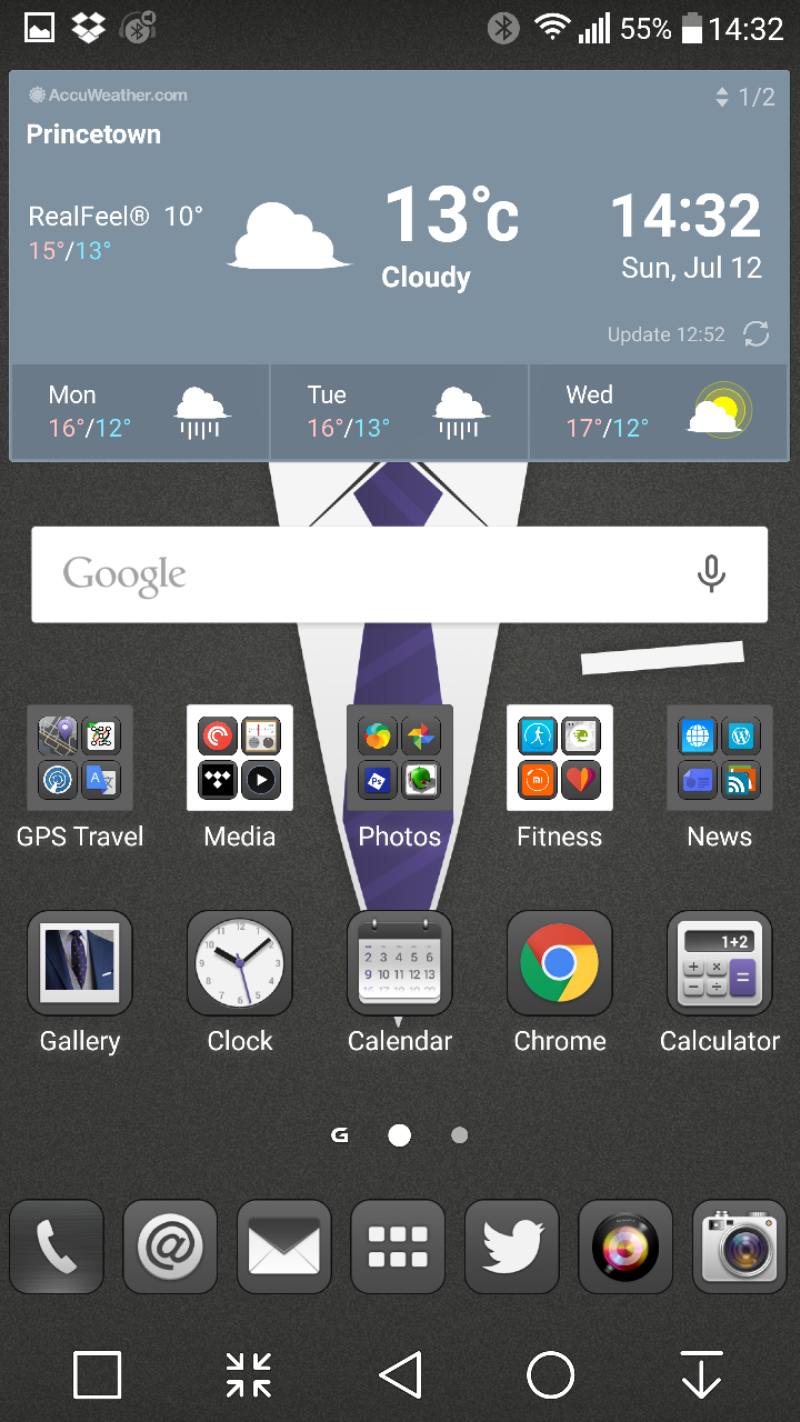800x1422 pixels.
Task: Launch Twitter from the dock
Action: coord(512,1247)
